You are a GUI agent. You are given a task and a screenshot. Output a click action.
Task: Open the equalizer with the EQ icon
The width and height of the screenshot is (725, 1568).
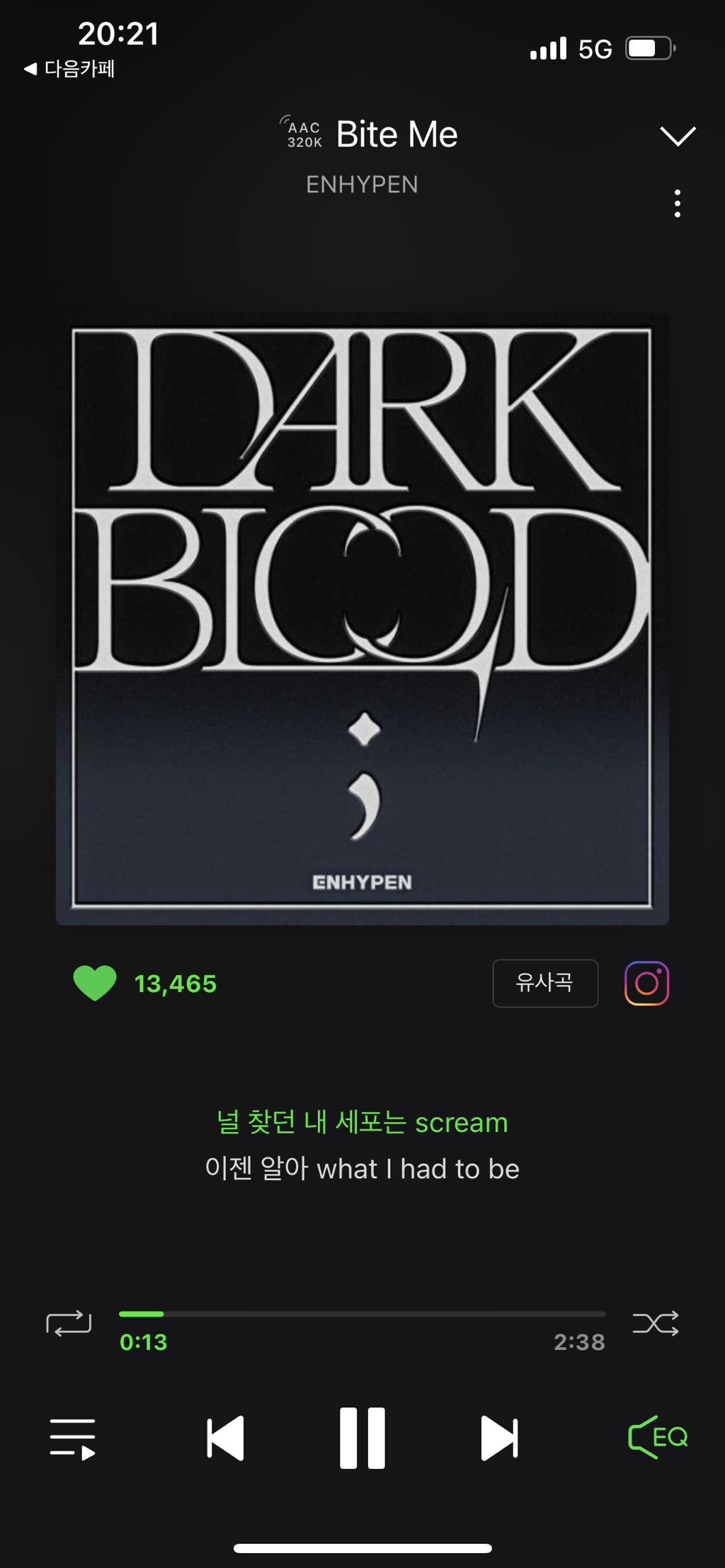(658, 1439)
